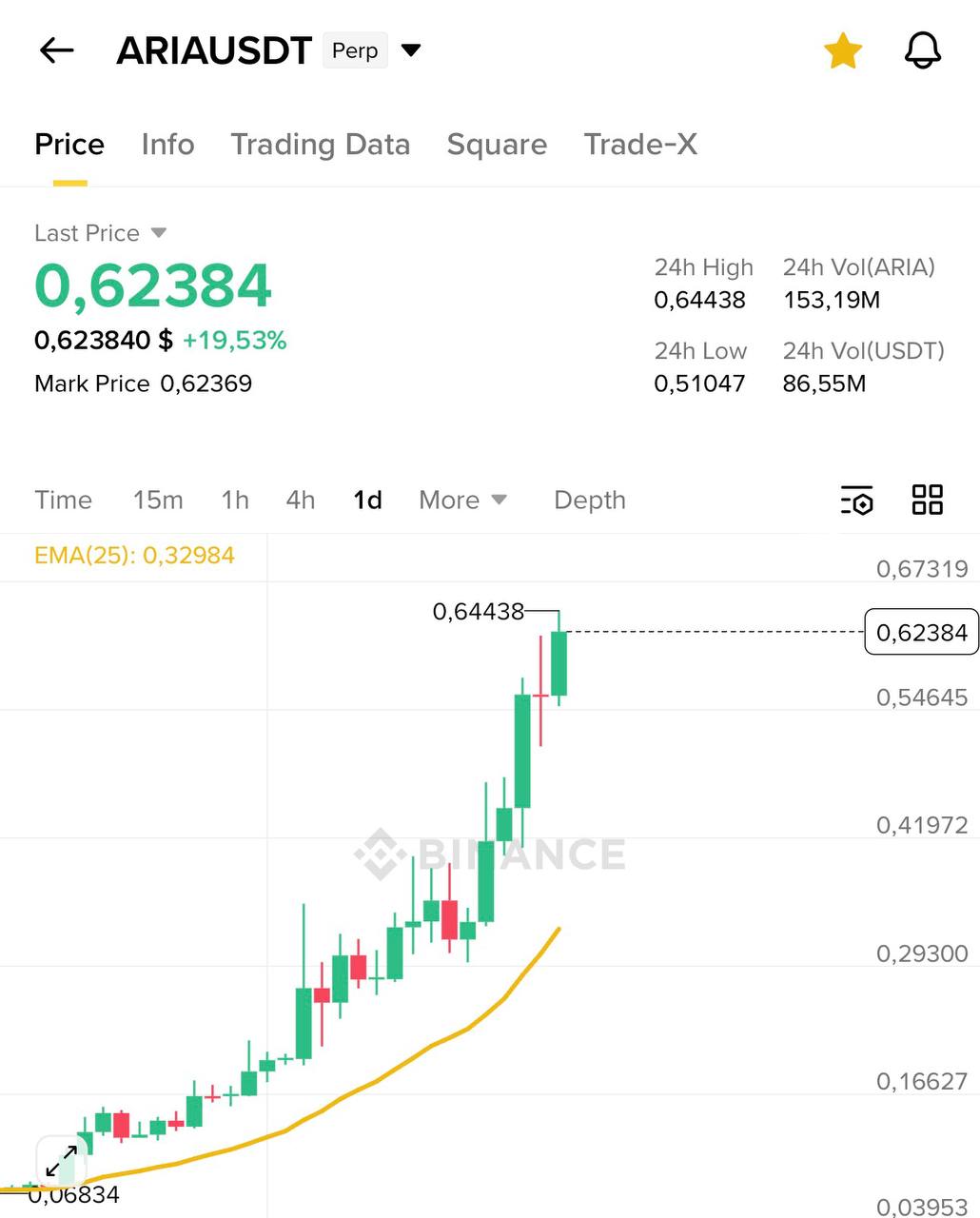Open chart indicator settings icon
Image resolution: width=980 pixels, height=1218 pixels.
[x=856, y=501]
